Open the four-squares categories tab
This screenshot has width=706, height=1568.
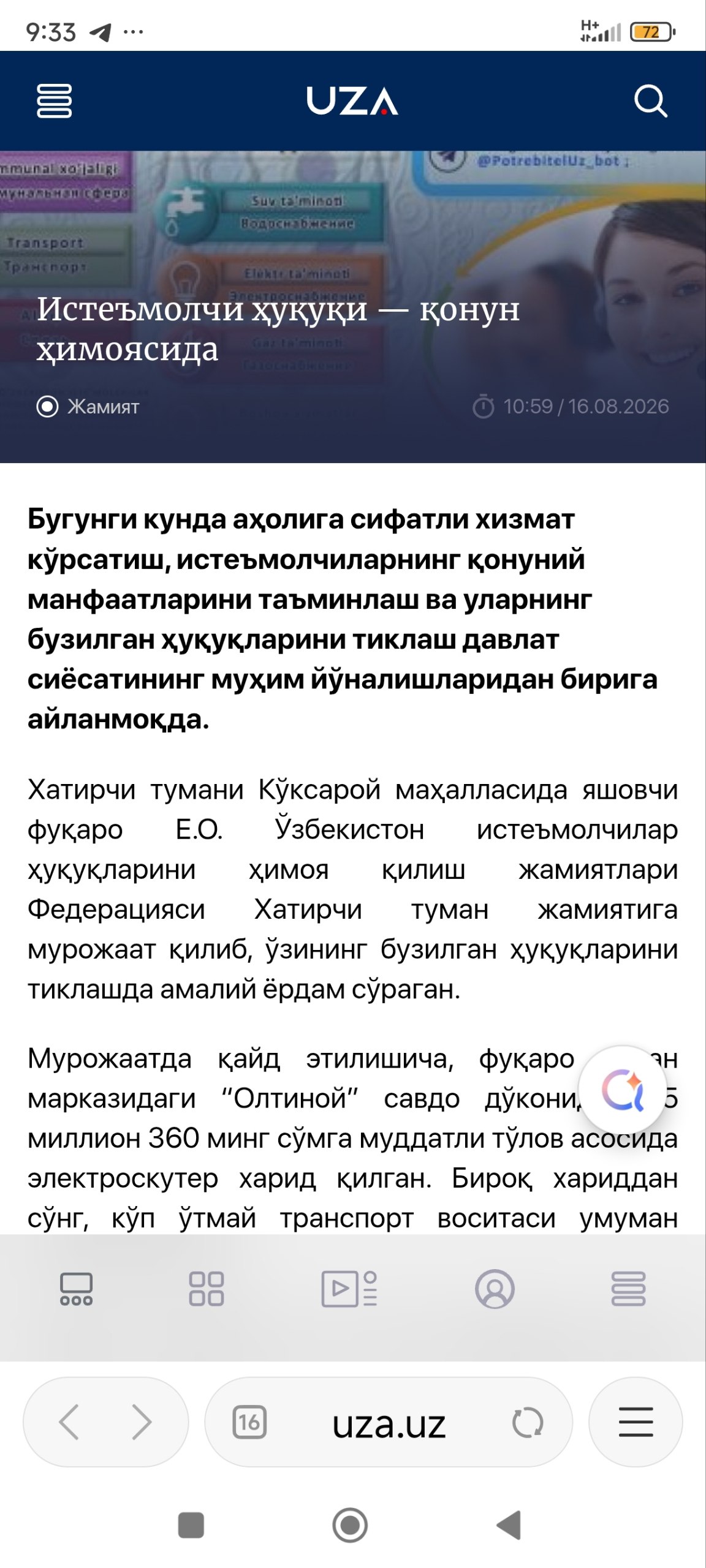pos(207,1289)
